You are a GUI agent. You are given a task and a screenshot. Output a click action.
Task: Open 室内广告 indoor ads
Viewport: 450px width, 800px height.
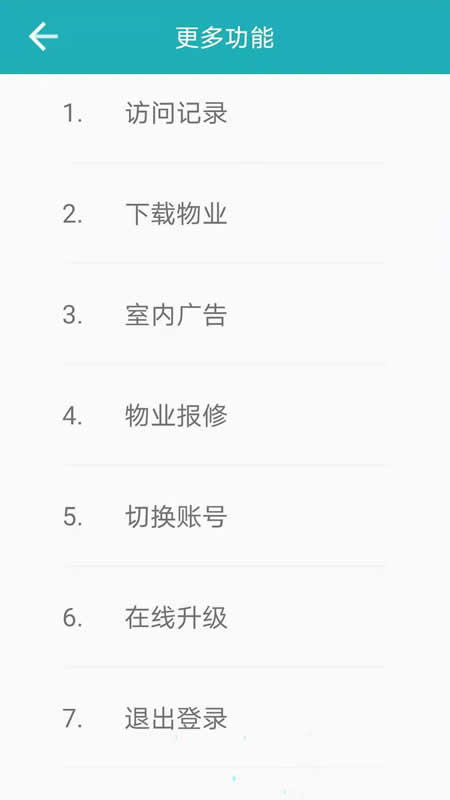click(x=225, y=314)
